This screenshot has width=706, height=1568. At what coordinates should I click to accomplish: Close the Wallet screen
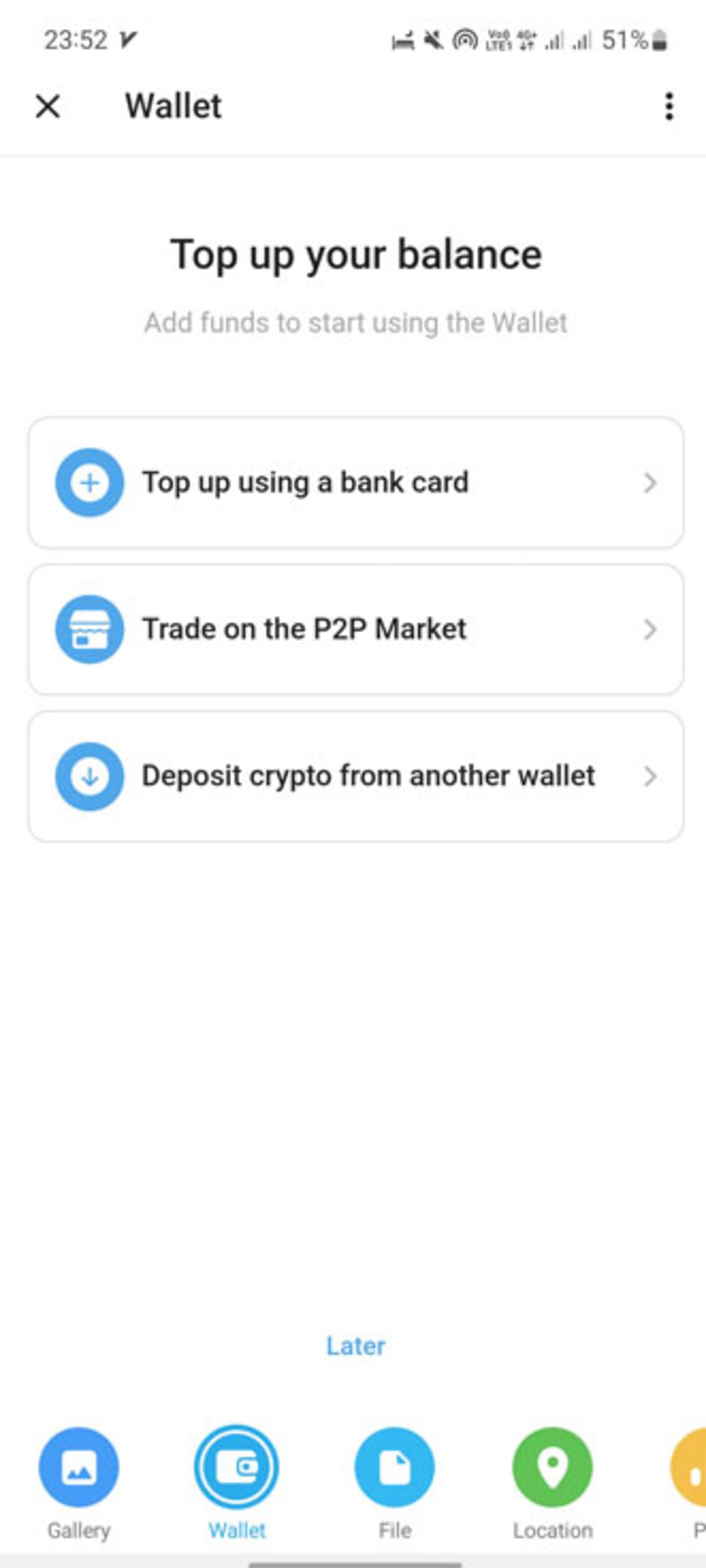tap(47, 107)
